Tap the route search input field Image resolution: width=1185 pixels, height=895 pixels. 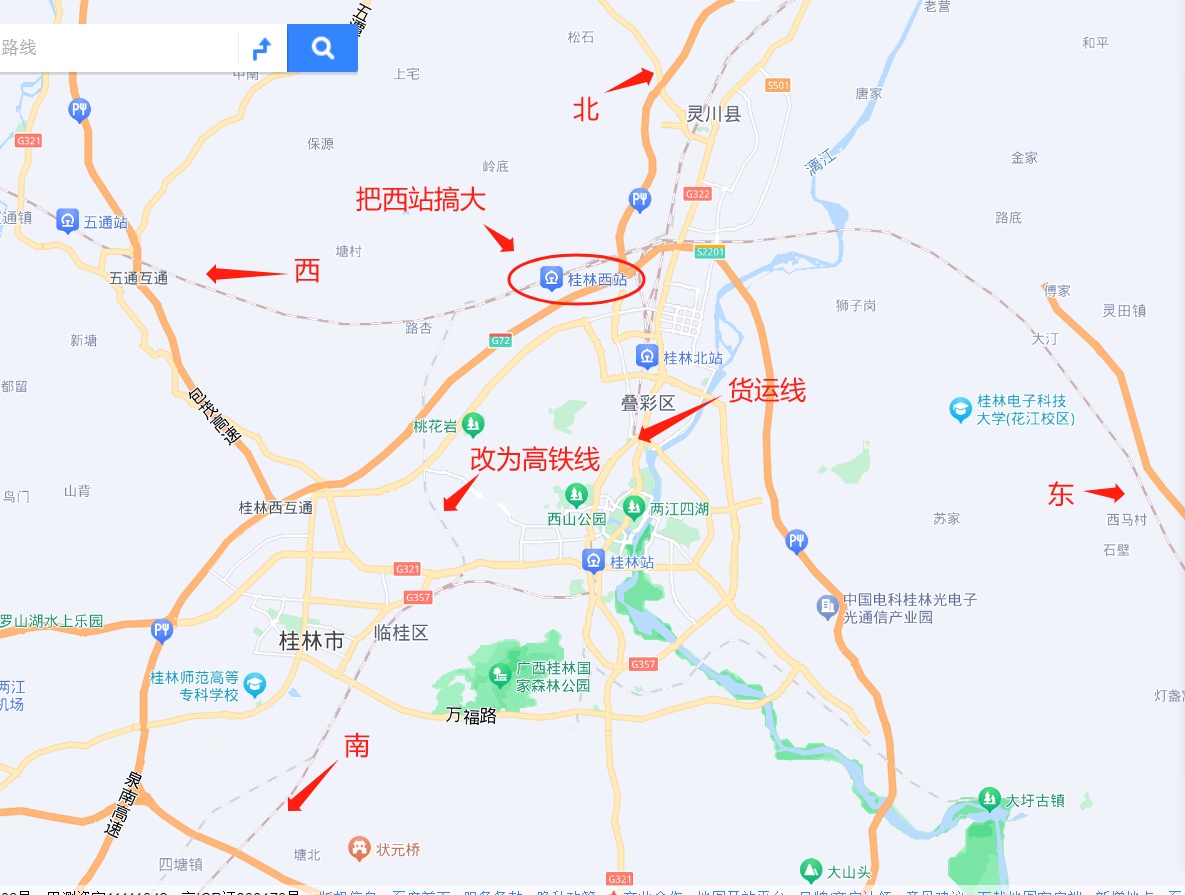(115, 47)
